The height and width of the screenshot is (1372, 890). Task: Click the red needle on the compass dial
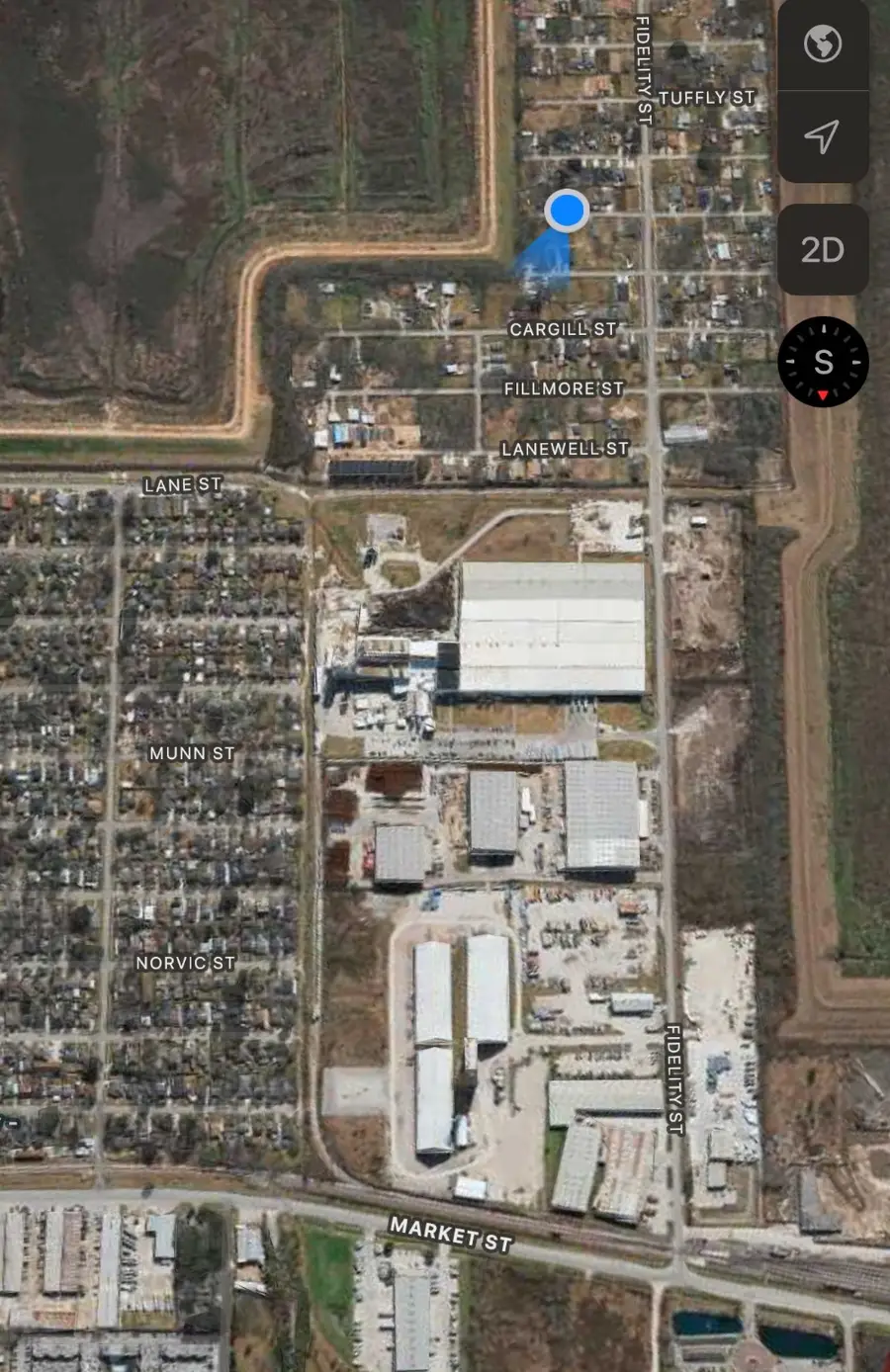(x=823, y=392)
